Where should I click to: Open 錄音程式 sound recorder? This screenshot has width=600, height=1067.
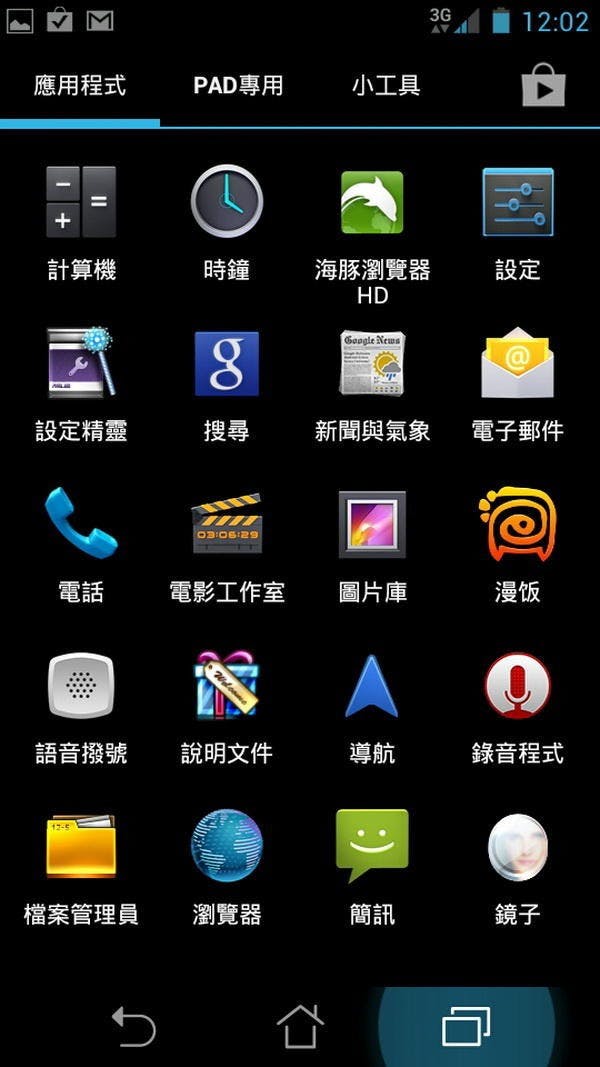[x=517, y=686]
